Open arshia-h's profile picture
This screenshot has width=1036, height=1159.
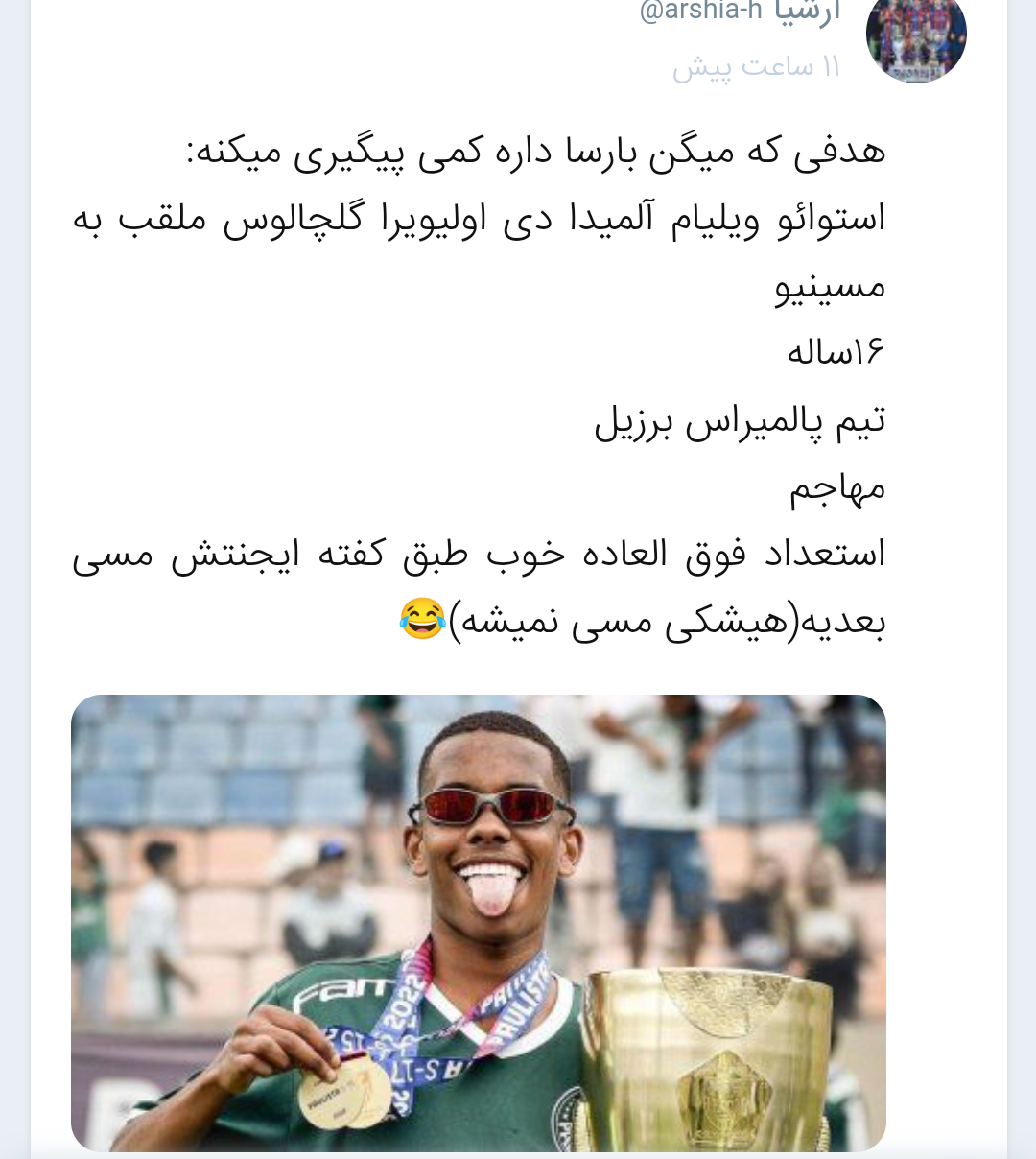(916, 36)
